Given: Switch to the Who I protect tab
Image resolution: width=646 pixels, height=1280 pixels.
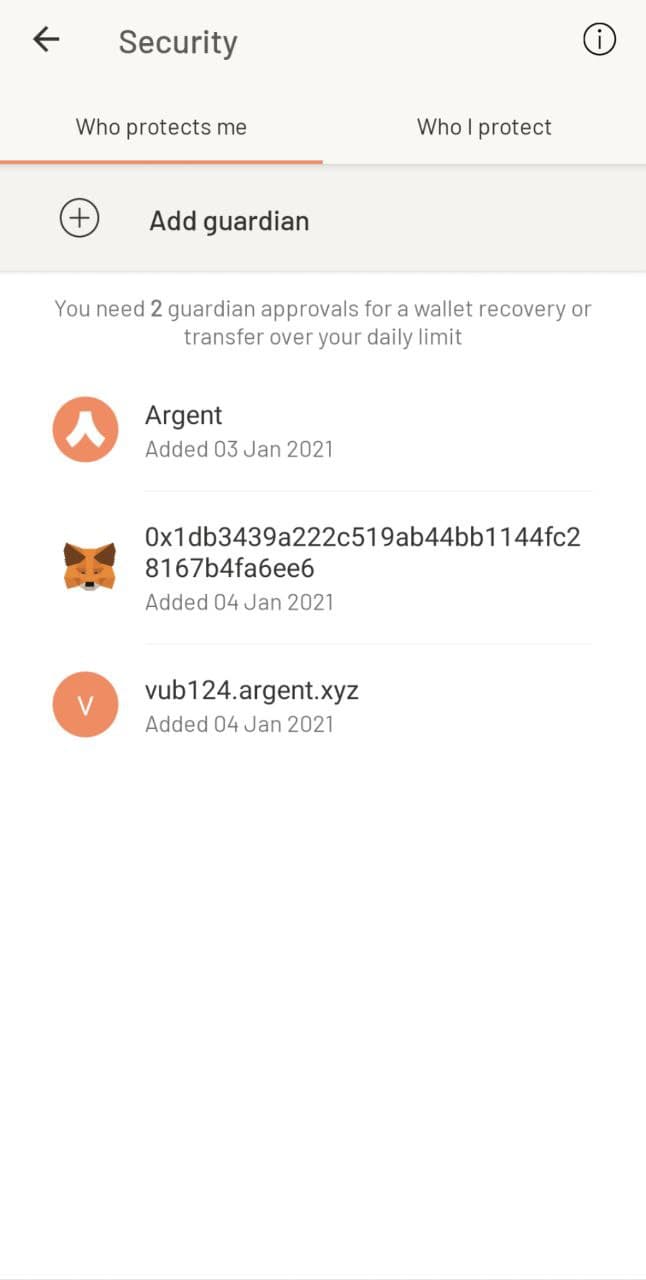Looking at the screenshot, I should (484, 127).
